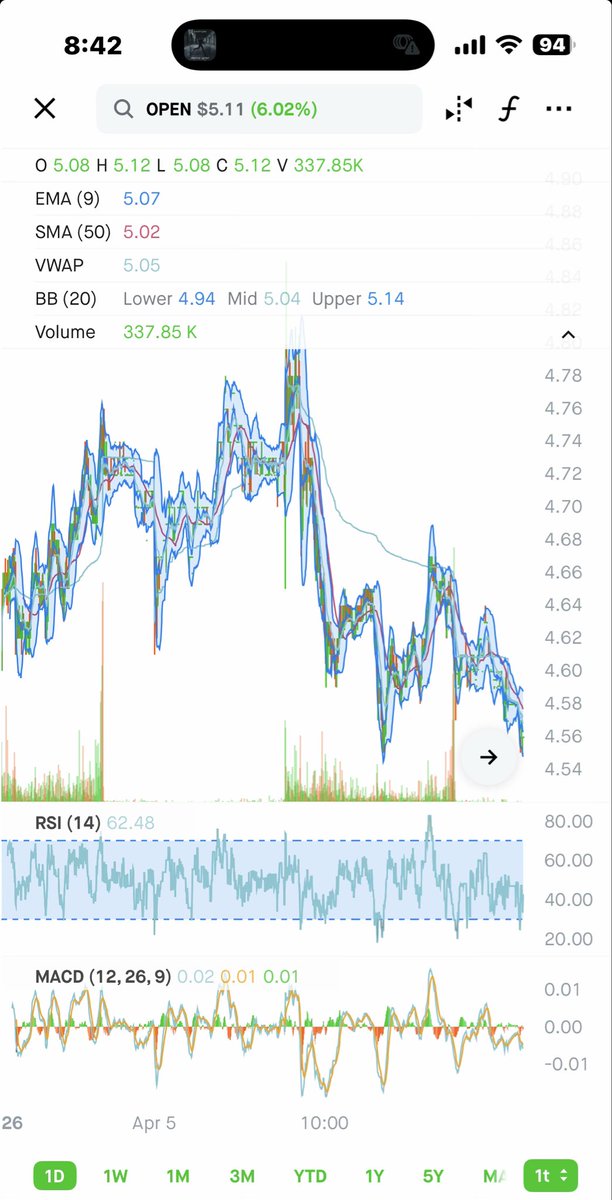
Task: Select the 1D time range
Action: coord(54,1176)
